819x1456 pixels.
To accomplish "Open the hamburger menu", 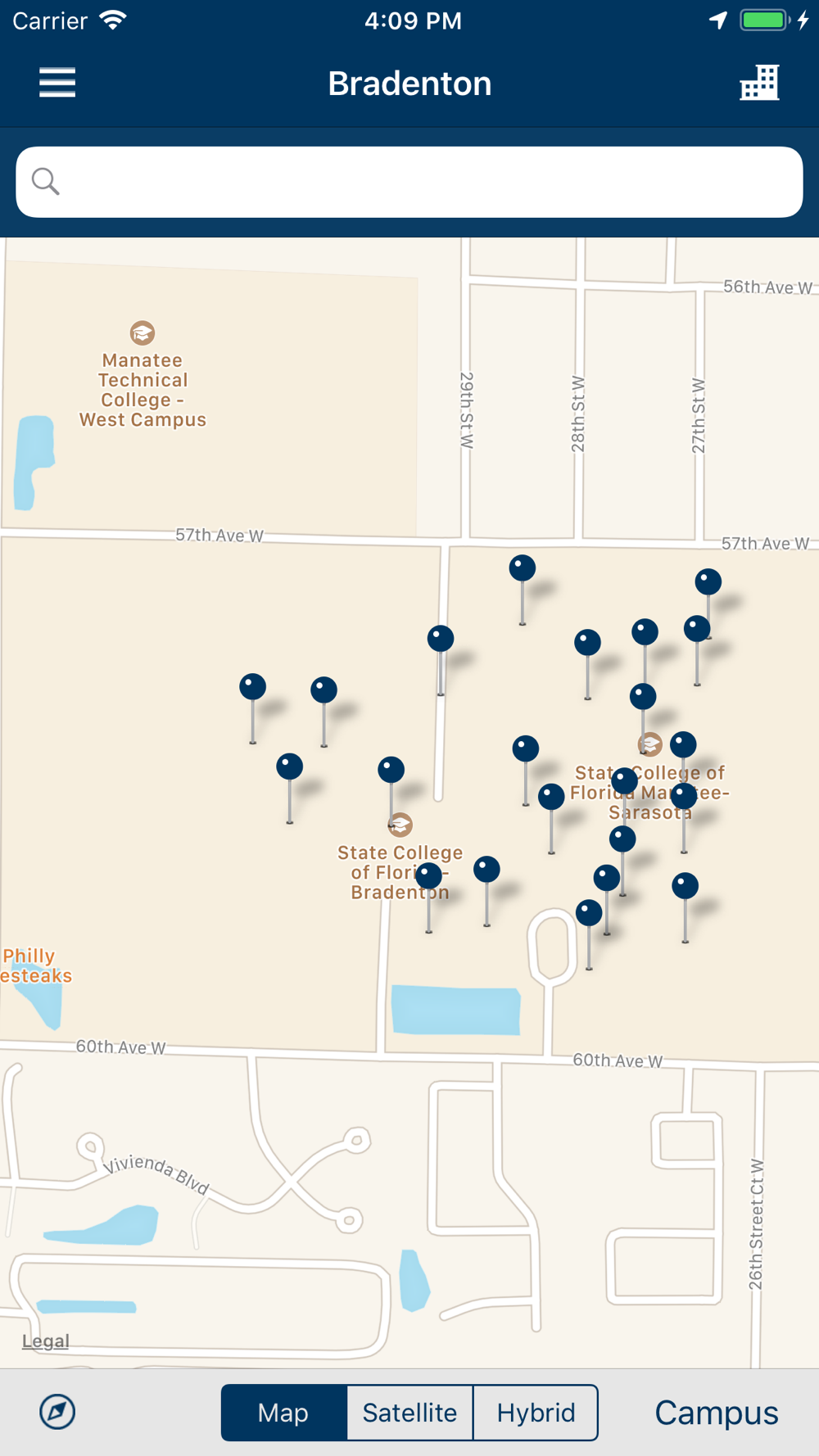I will click(57, 83).
